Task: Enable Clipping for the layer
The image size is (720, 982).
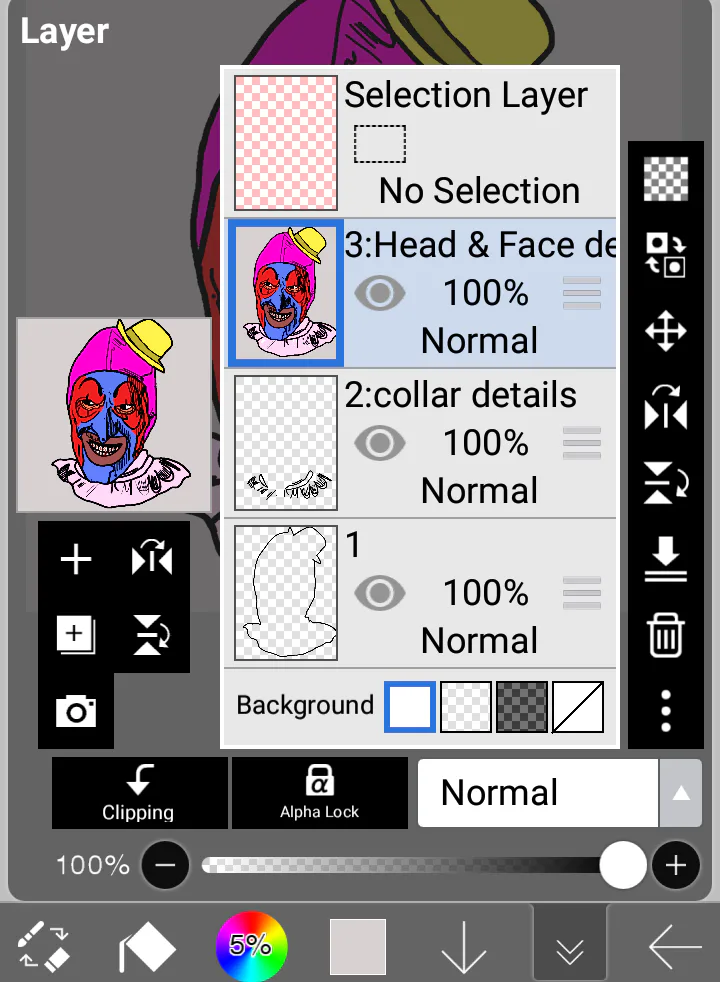Action: [139, 793]
